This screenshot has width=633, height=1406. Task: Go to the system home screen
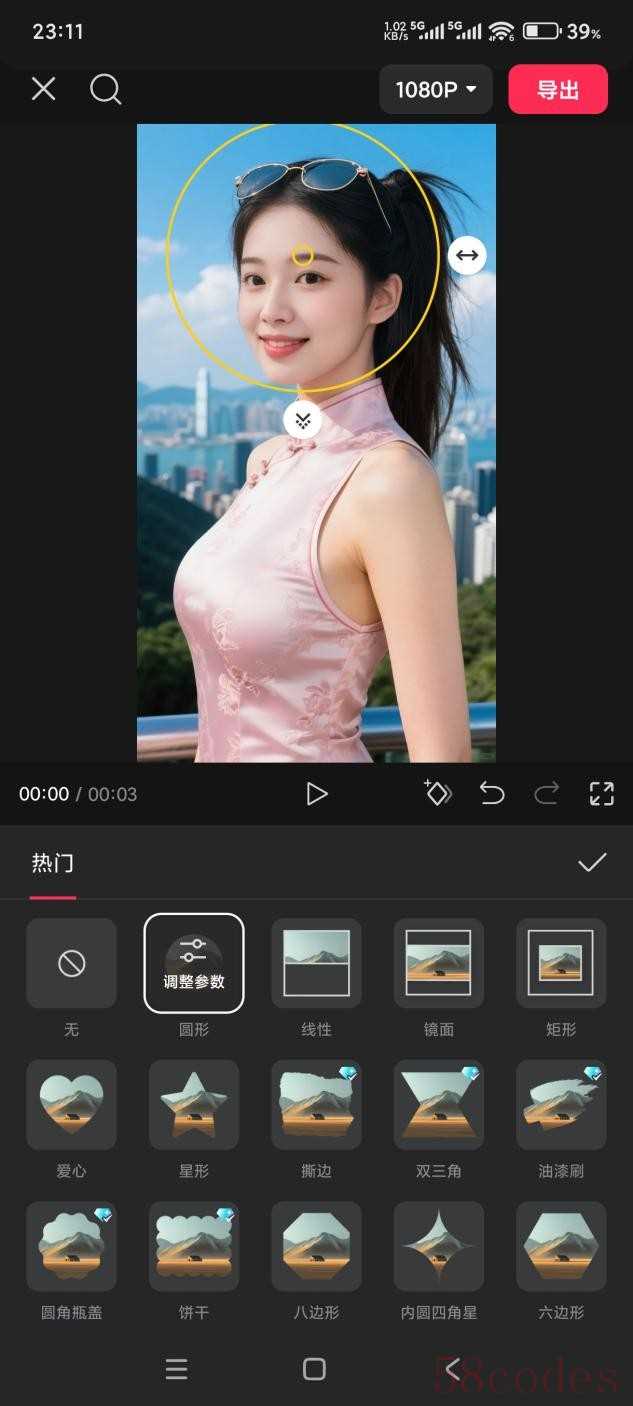pyautogui.click(x=314, y=1369)
